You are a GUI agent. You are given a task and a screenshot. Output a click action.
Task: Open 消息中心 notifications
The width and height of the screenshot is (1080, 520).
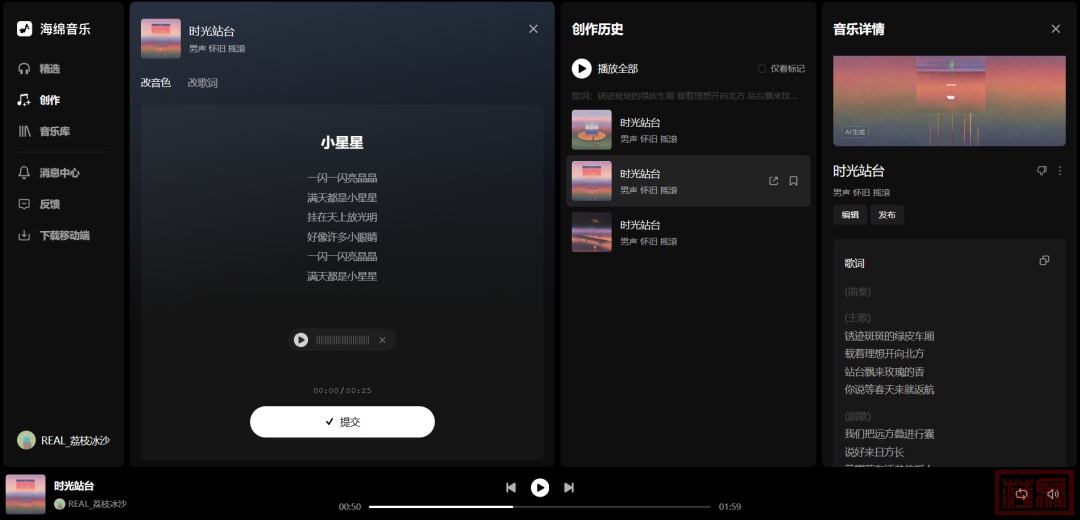58,173
